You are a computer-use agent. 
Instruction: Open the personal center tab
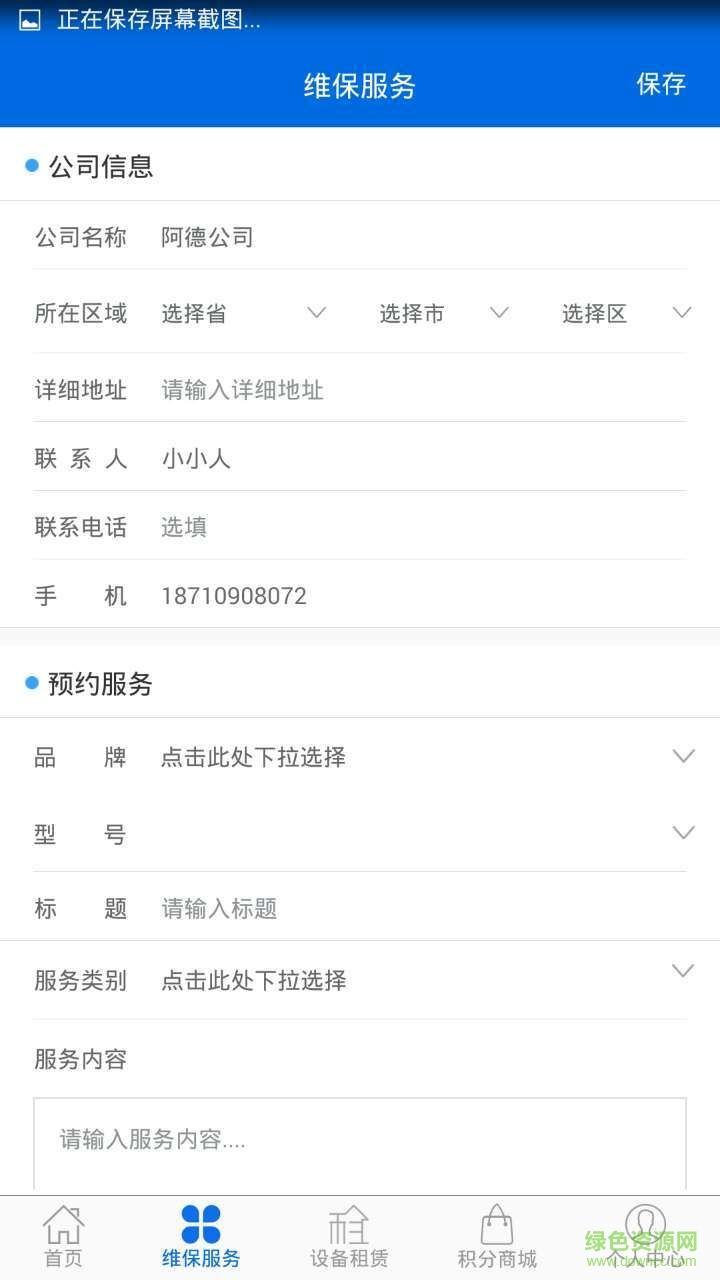pyautogui.click(x=645, y=1237)
